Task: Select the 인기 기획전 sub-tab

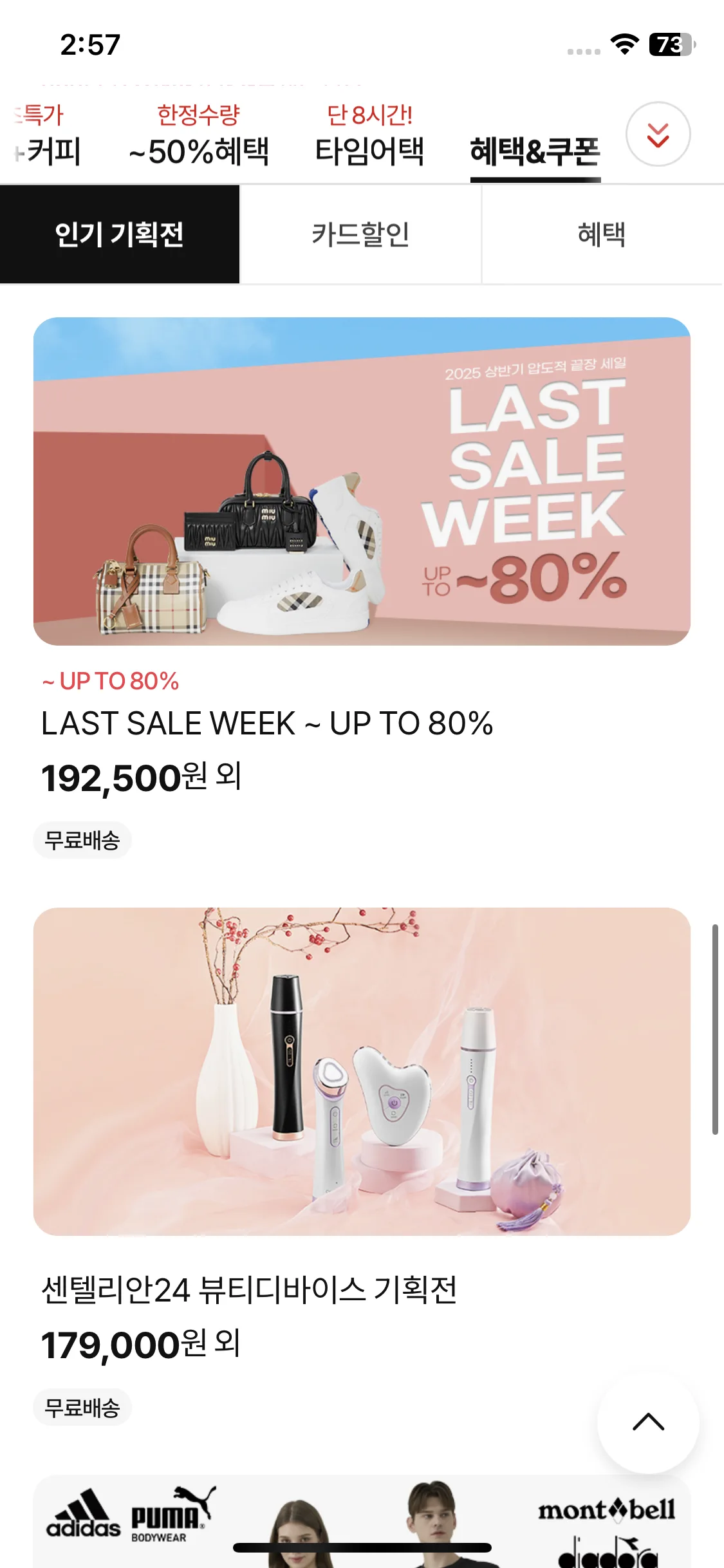Action: (120, 234)
